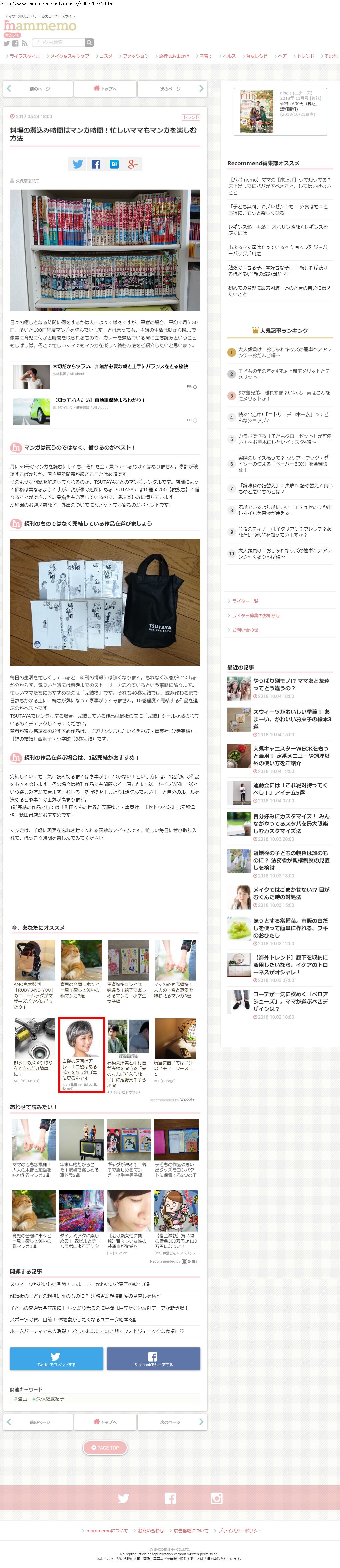Viewport: 340px width, 1568px height.
Task: Tap the ブログ内検索 search field
Action: [x=58, y=43]
